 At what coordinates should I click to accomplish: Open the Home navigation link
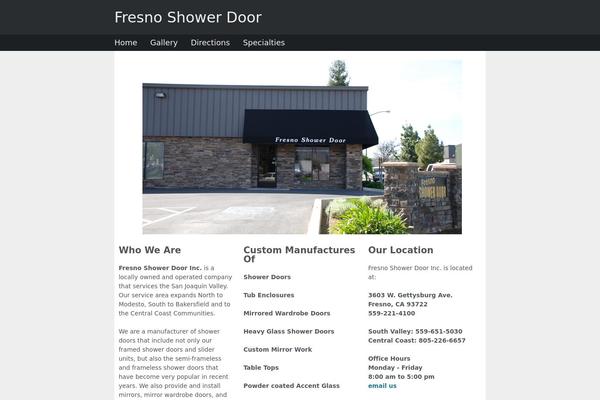click(x=126, y=43)
